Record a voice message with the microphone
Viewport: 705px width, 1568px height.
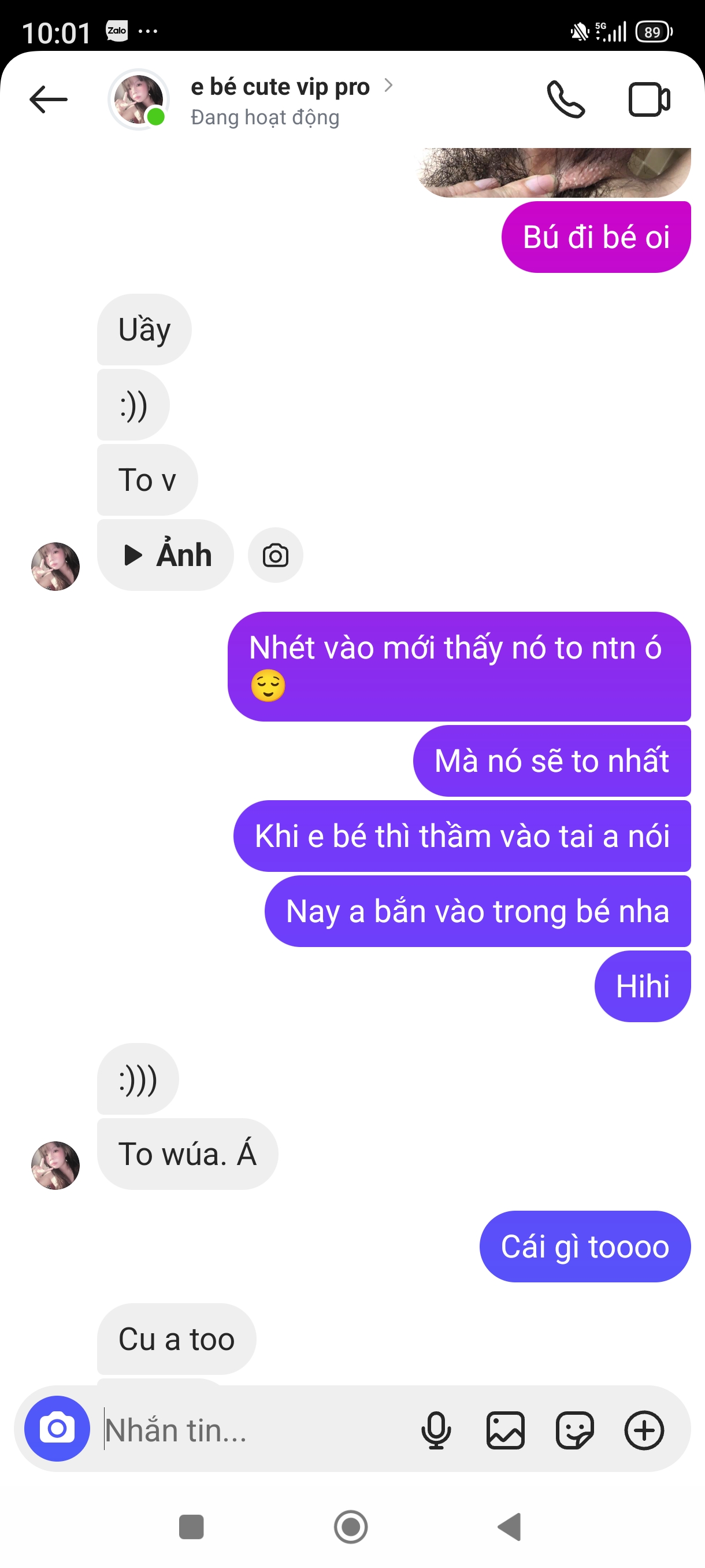click(436, 1430)
